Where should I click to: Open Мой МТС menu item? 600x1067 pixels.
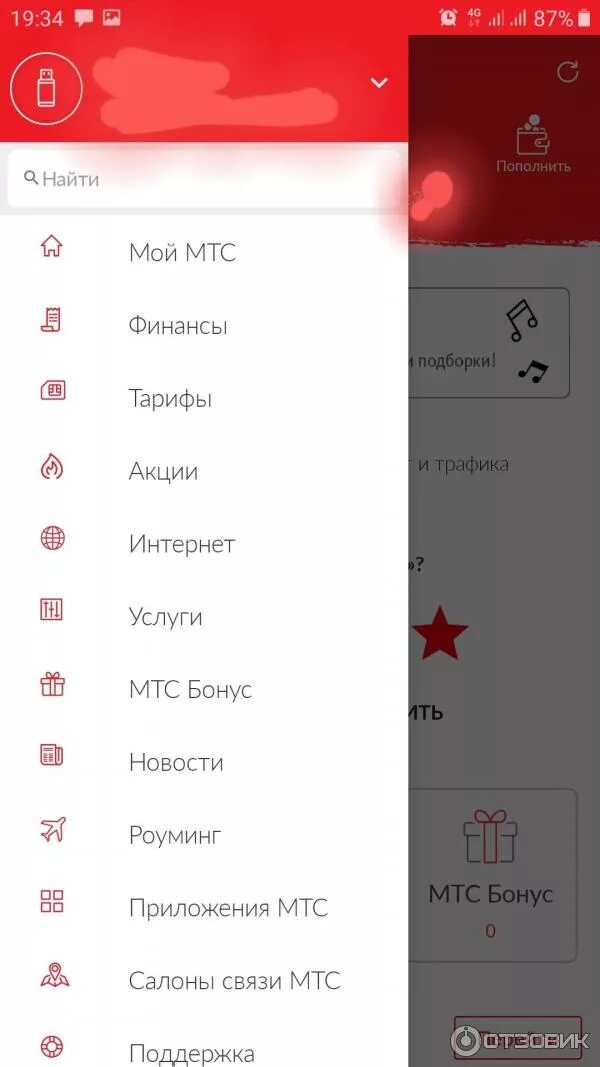tap(204, 252)
